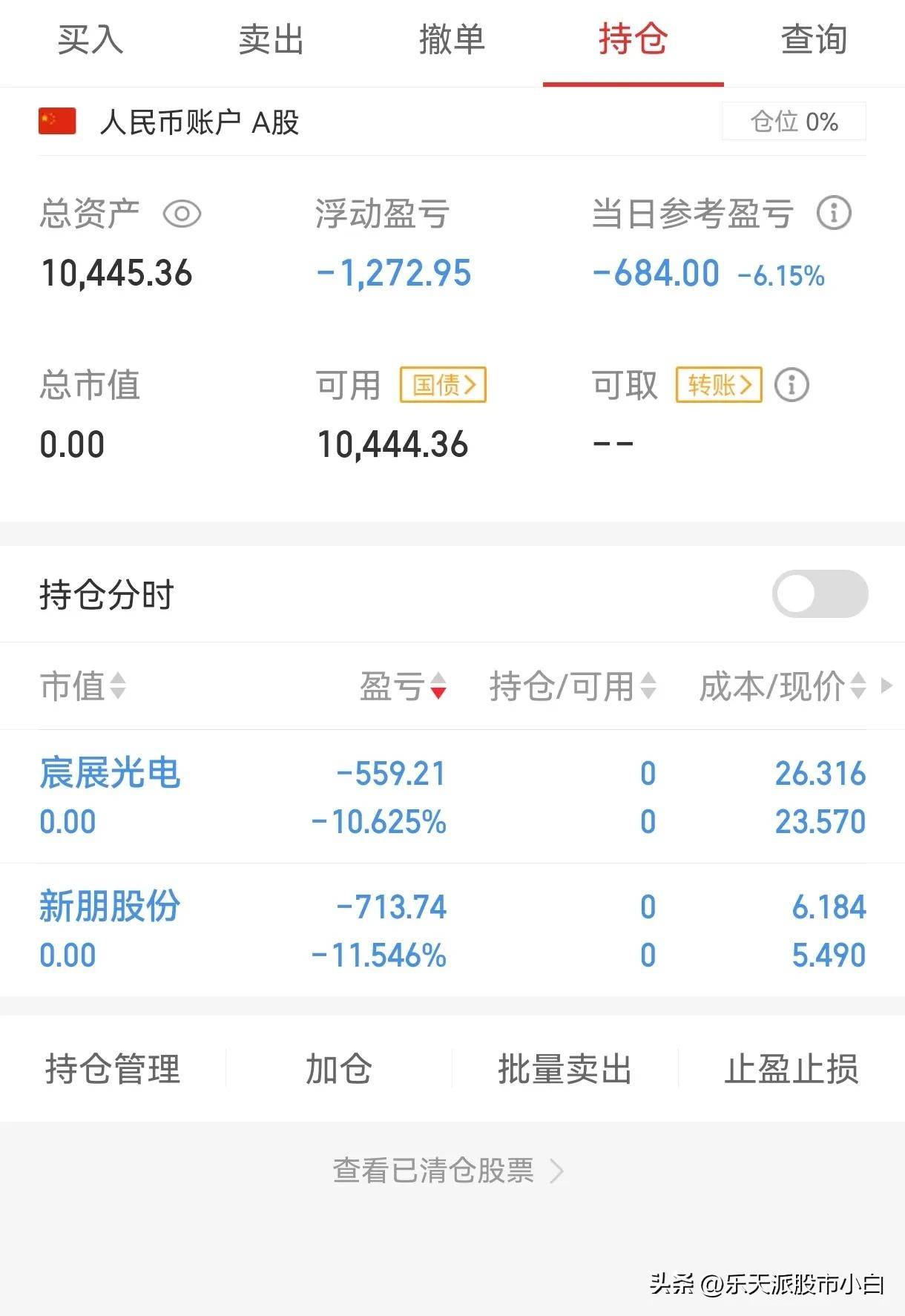Open the 国债 quick link icon
This screenshot has height=1316, width=905.
coord(443,386)
